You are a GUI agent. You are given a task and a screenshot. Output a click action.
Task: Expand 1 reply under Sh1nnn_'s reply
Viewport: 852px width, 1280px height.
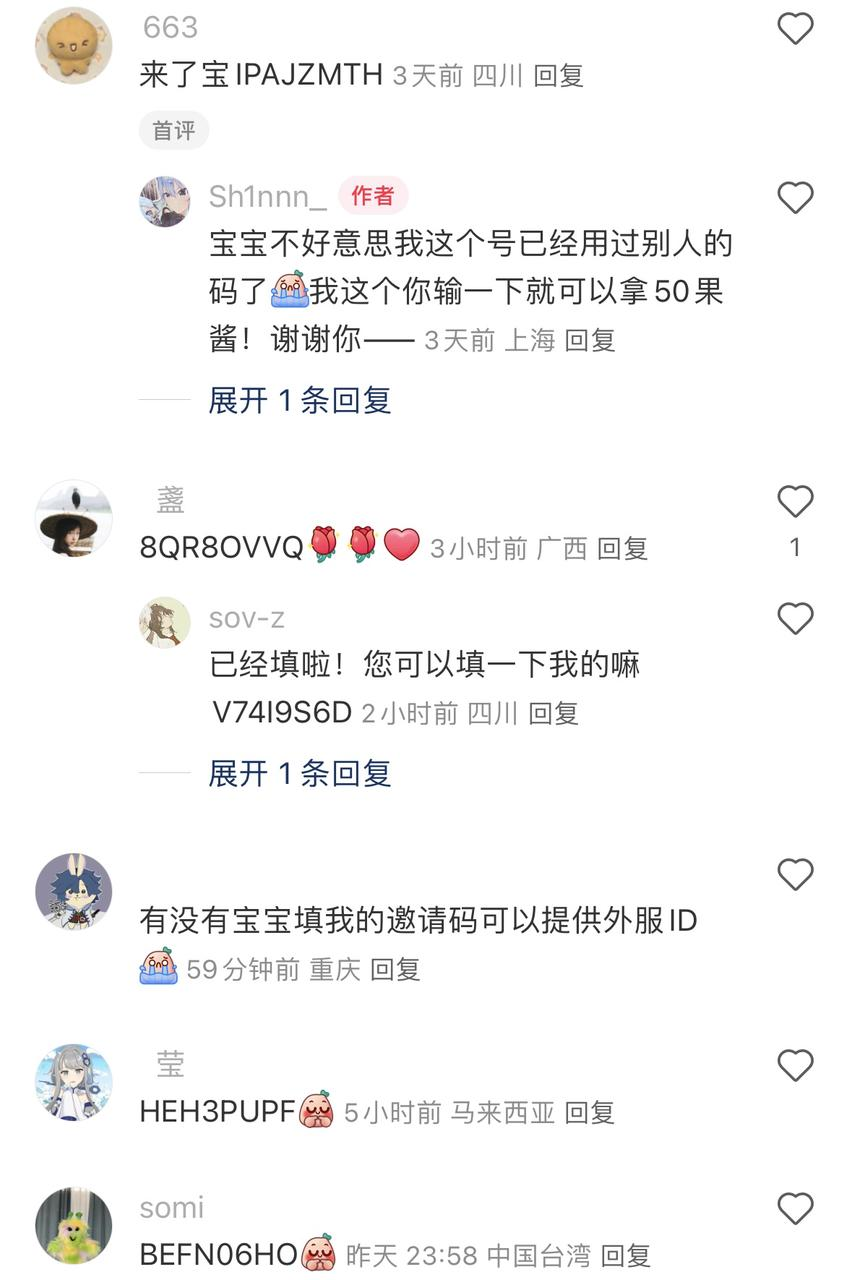[299, 400]
